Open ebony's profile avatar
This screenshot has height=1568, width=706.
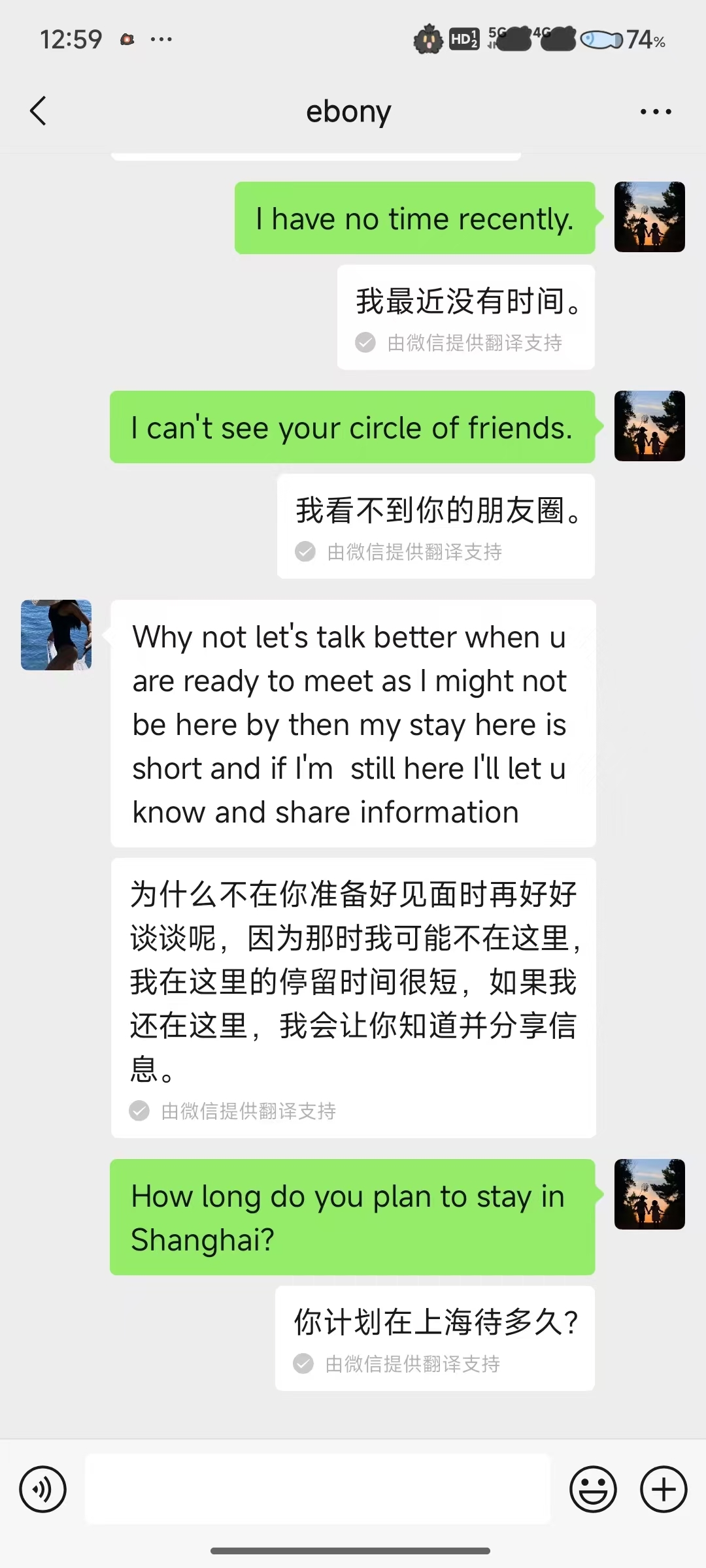click(56, 635)
